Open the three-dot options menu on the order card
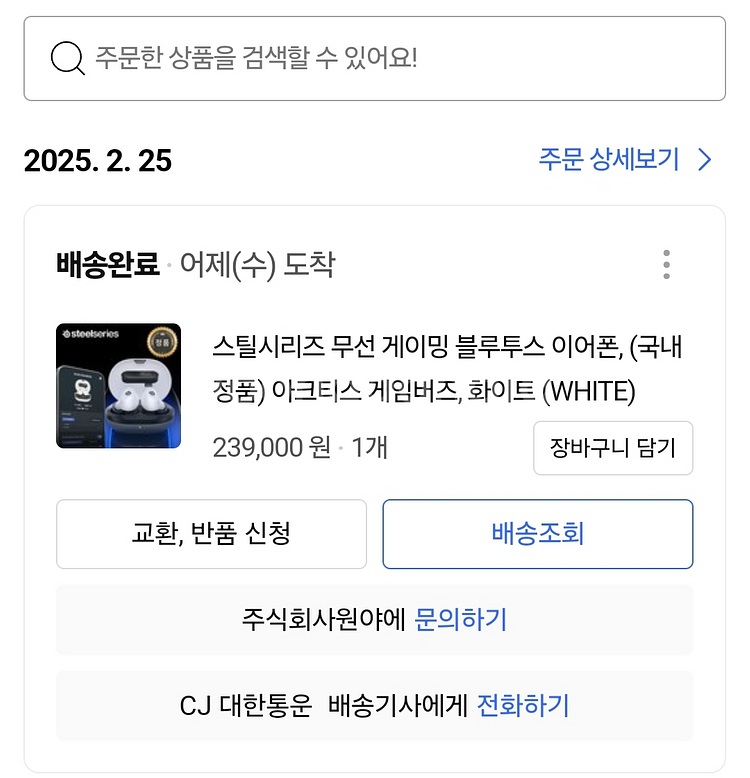This screenshot has width=750, height=778. (666, 264)
